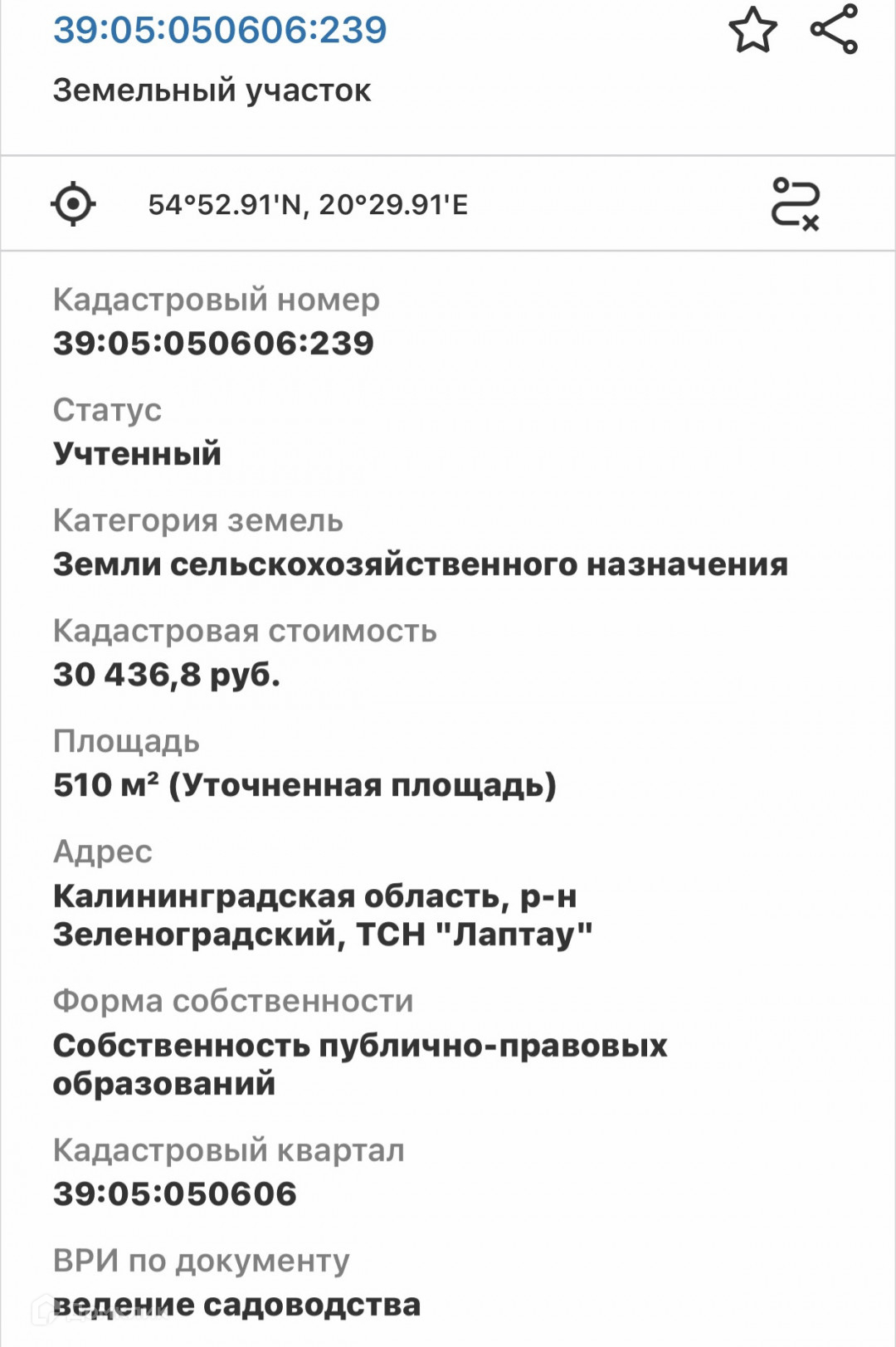Viewport: 896px width, 1347px height.
Task: Open cadastral number 39:05:050606:239 title link
Action: [x=220, y=30]
